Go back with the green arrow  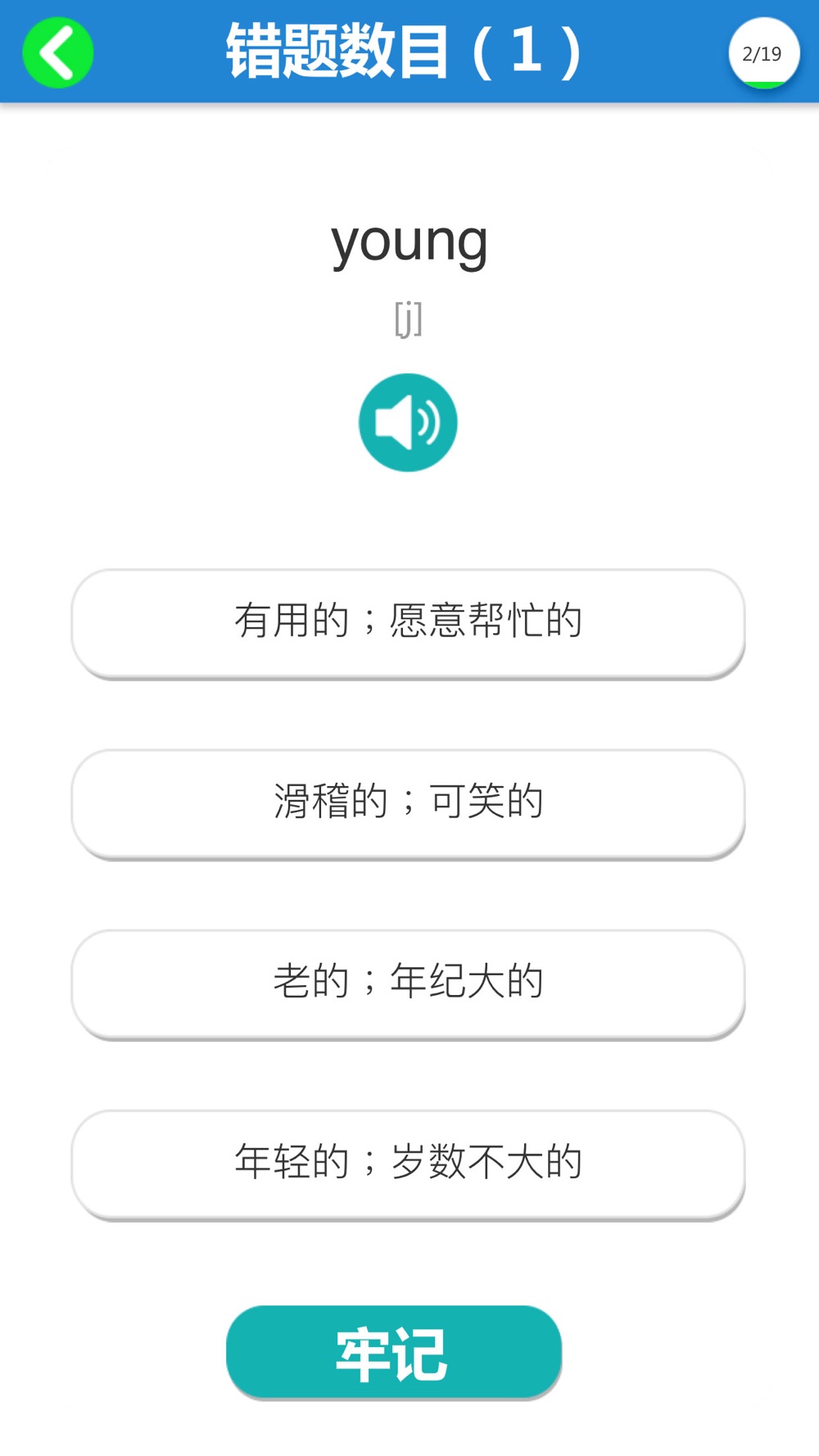coord(57,52)
